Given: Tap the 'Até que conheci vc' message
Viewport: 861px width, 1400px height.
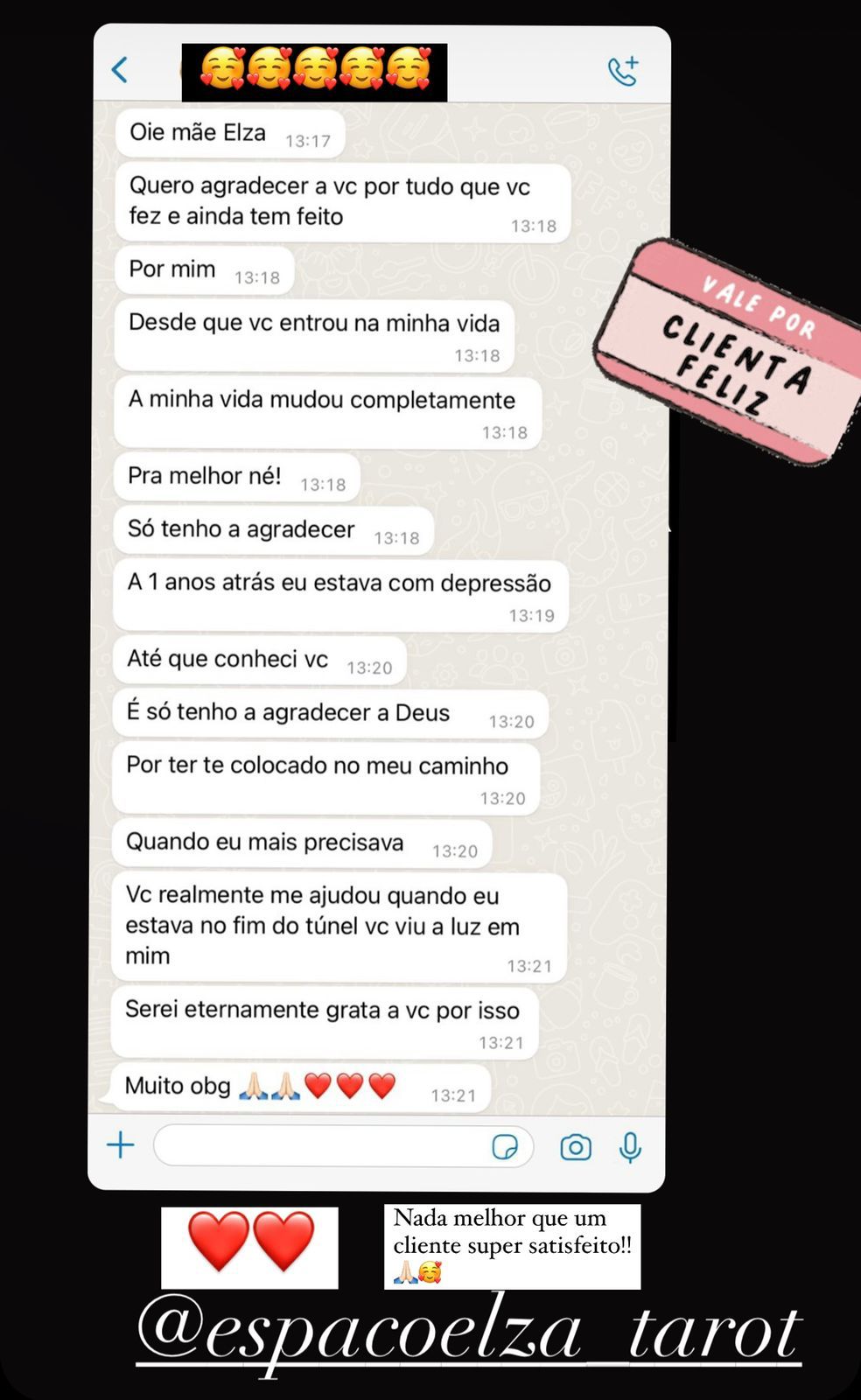Looking at the screenshot, I should point(227,659).
